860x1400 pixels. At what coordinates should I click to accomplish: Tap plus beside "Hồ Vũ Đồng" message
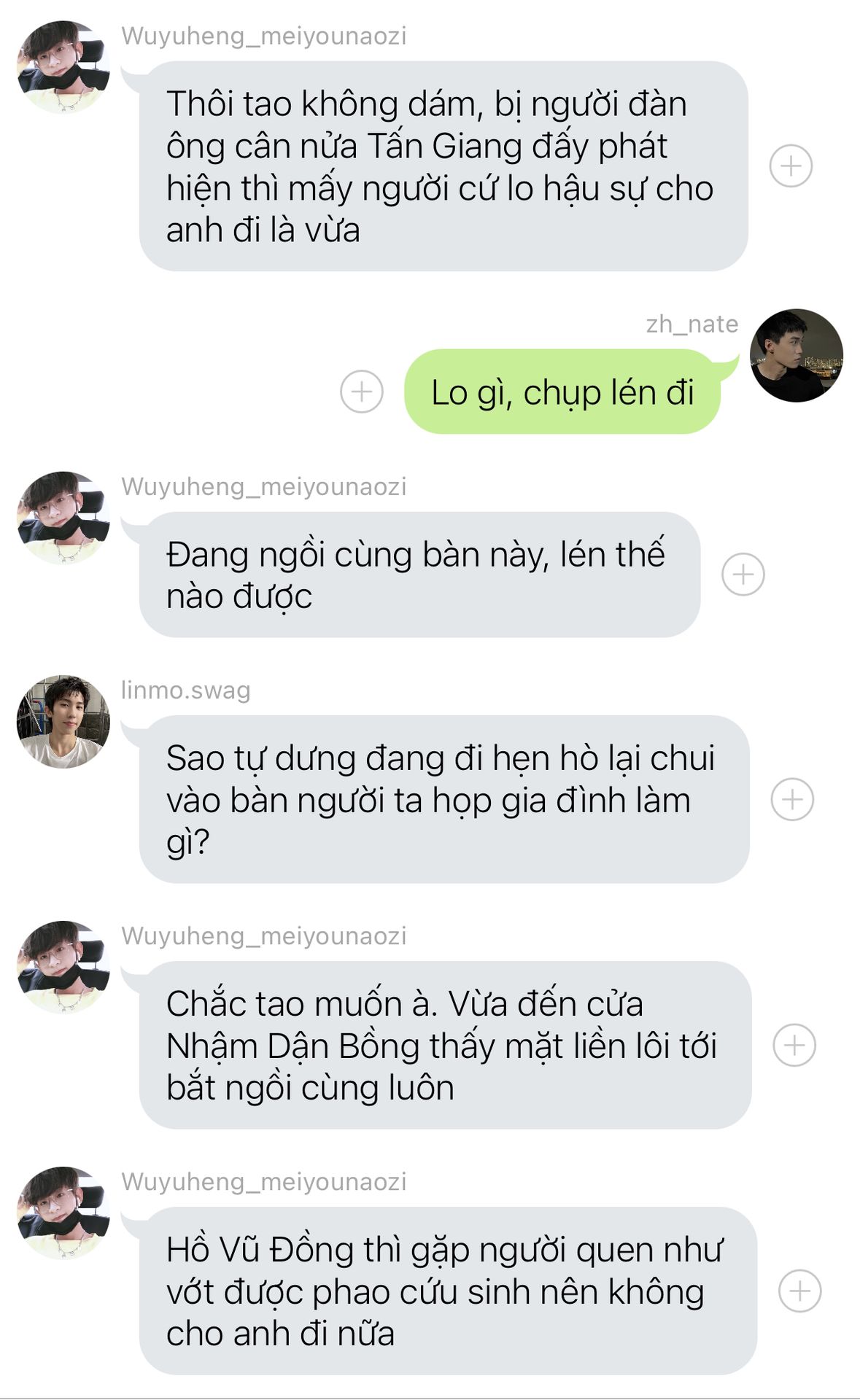(x=800, y=1291)
